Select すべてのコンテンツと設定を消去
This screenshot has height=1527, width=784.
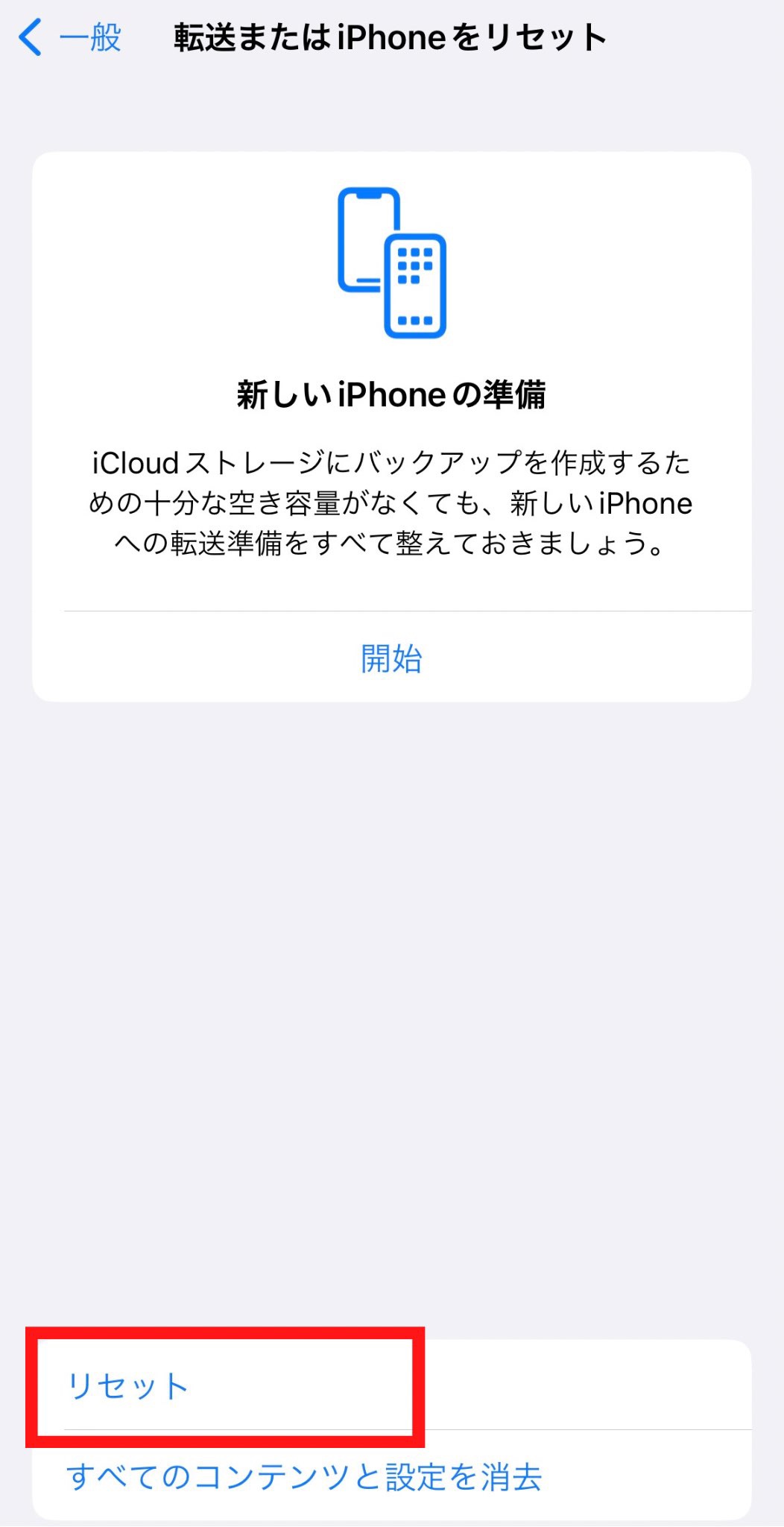[304, 1477]
